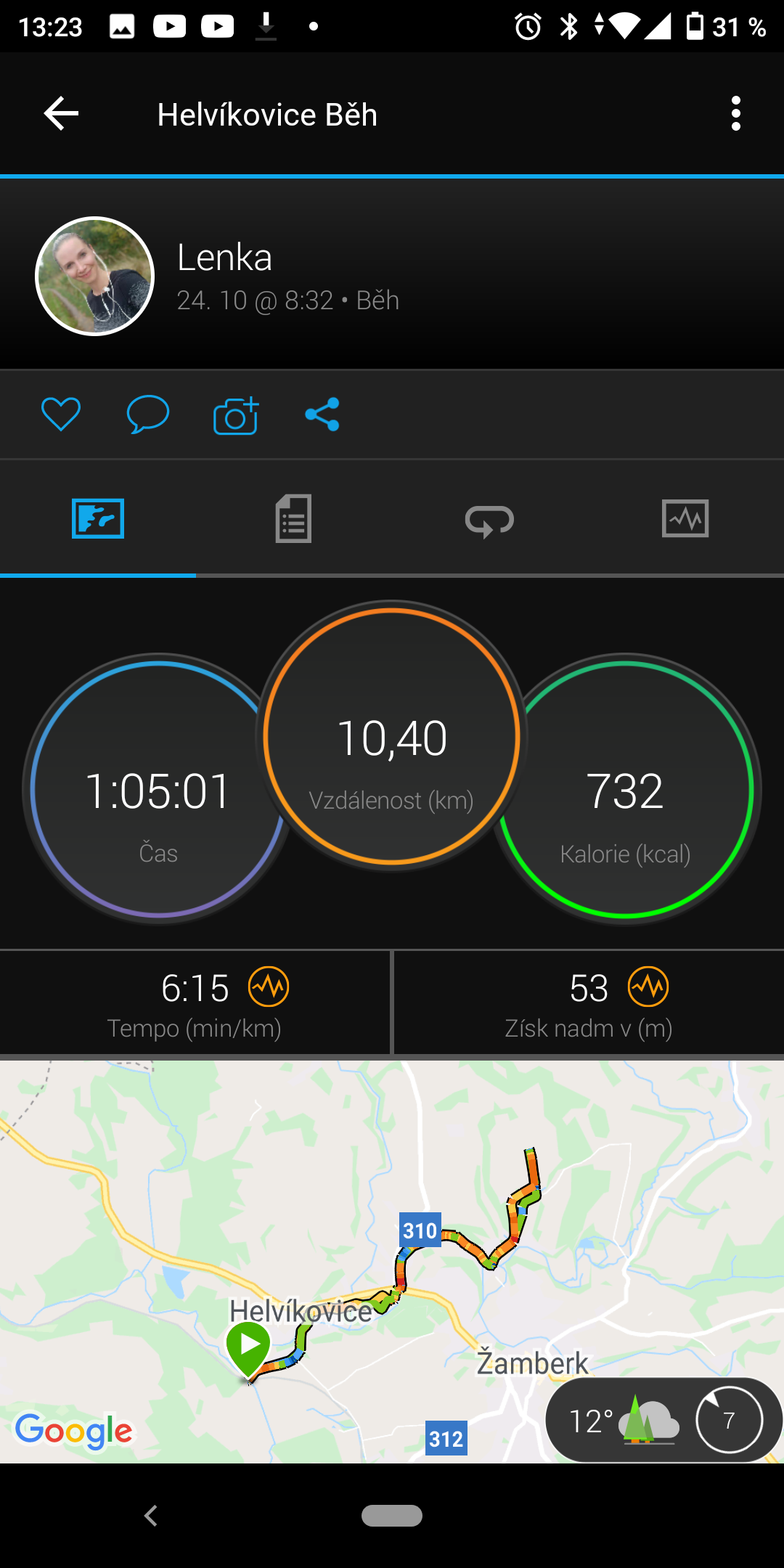Tap the system back button
The width and height of the screenshot is (784, 1568).
[151, 1516]
